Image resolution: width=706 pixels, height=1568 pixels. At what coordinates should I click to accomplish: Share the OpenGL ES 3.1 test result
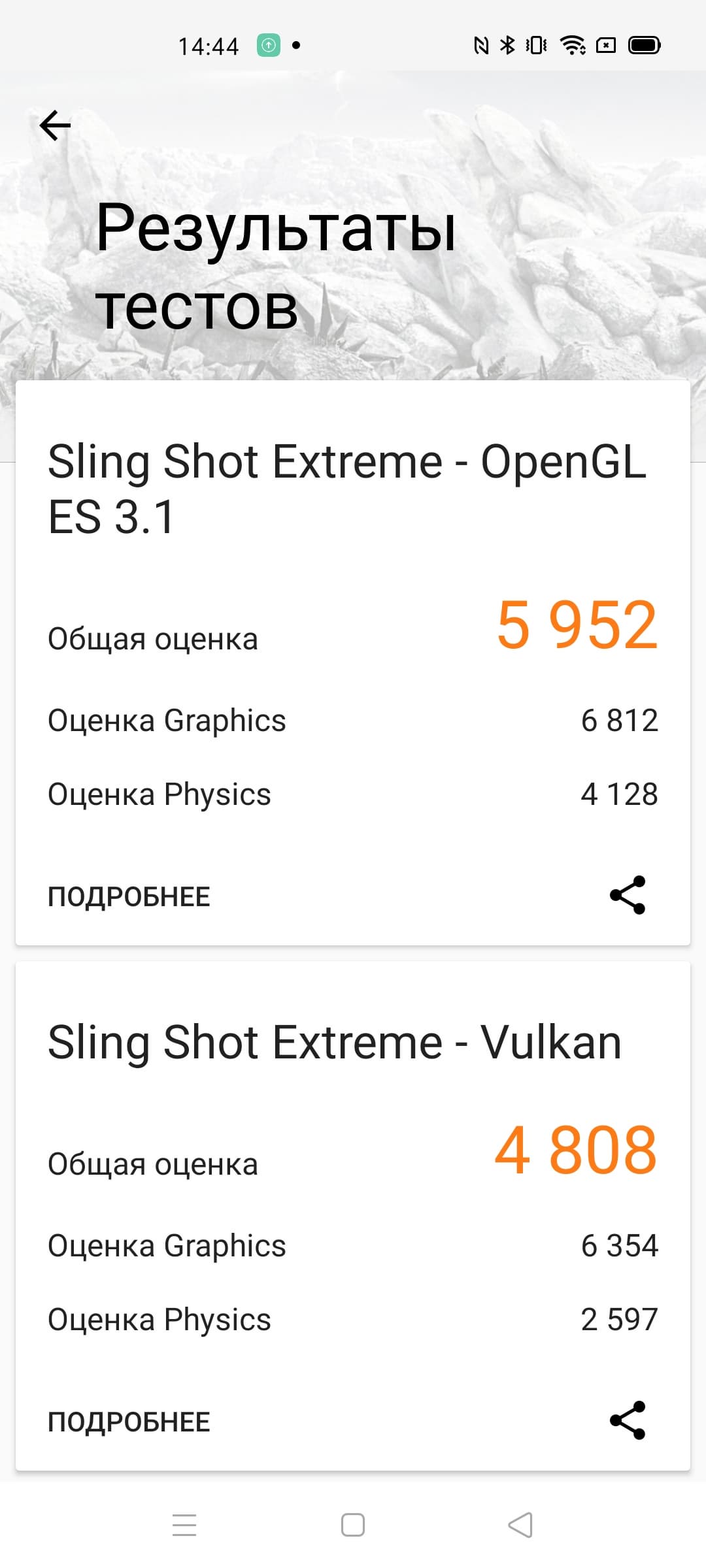click(x=627, y=895)
